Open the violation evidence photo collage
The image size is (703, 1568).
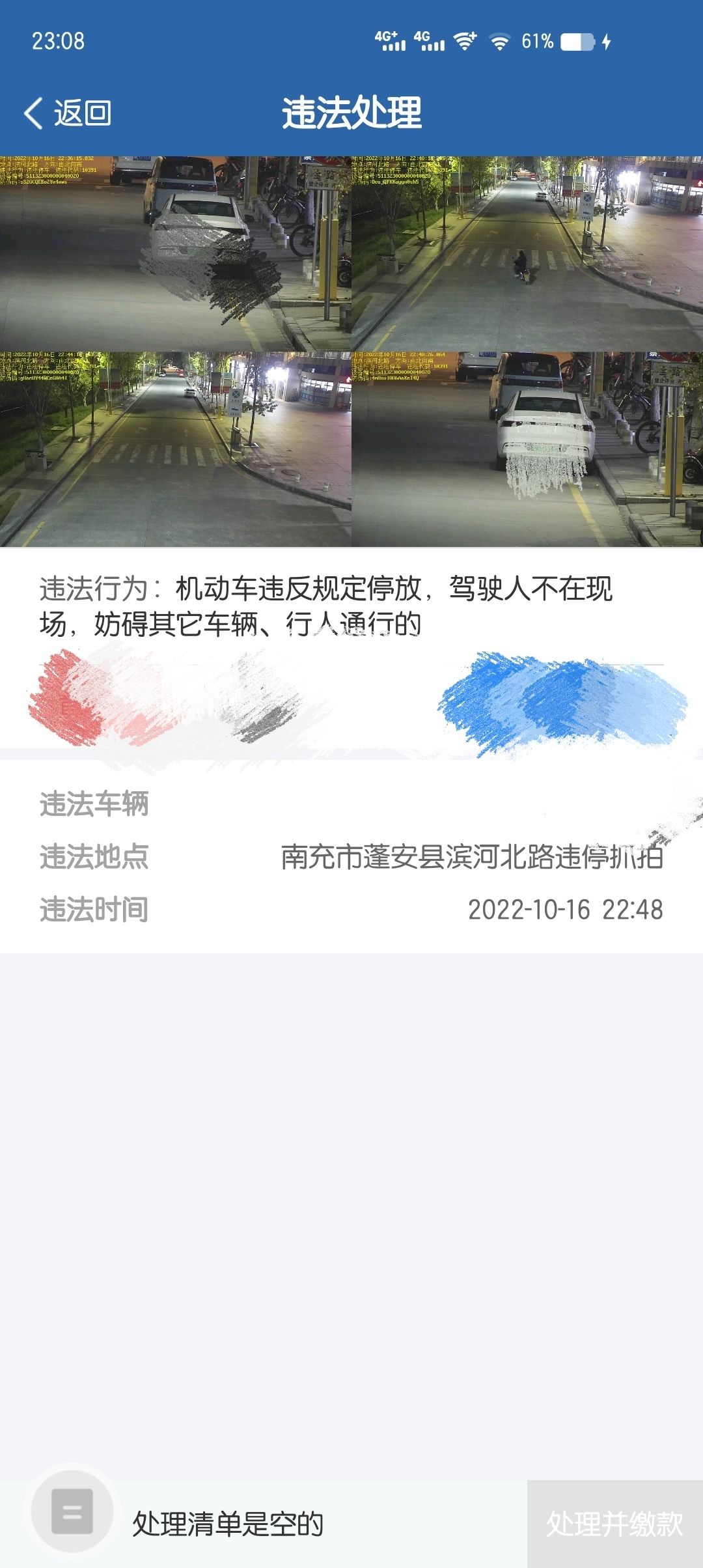pyautogui.click(x=351, y=352)
